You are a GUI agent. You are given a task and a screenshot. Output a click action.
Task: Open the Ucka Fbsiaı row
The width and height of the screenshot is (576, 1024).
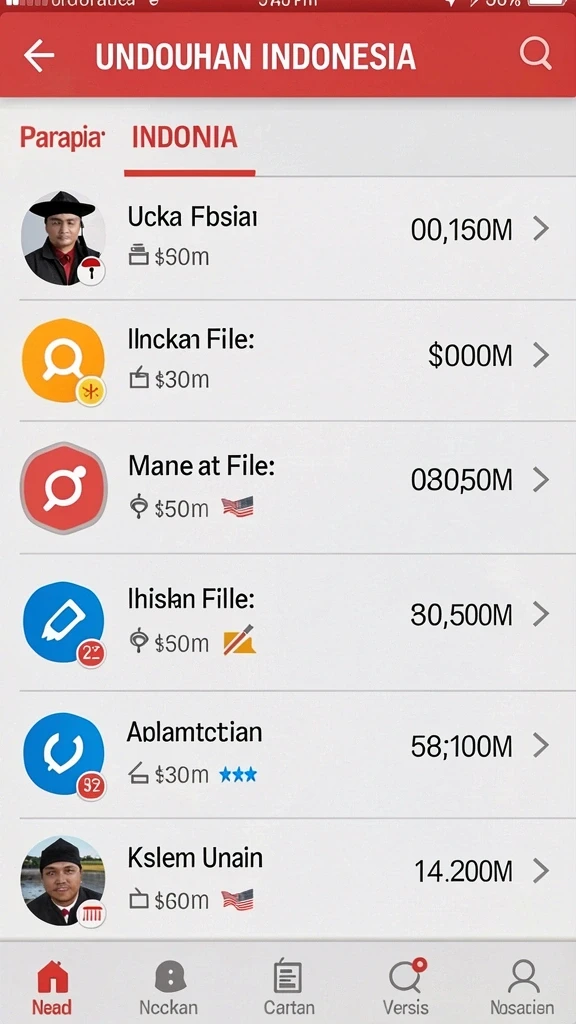point(288,238)
